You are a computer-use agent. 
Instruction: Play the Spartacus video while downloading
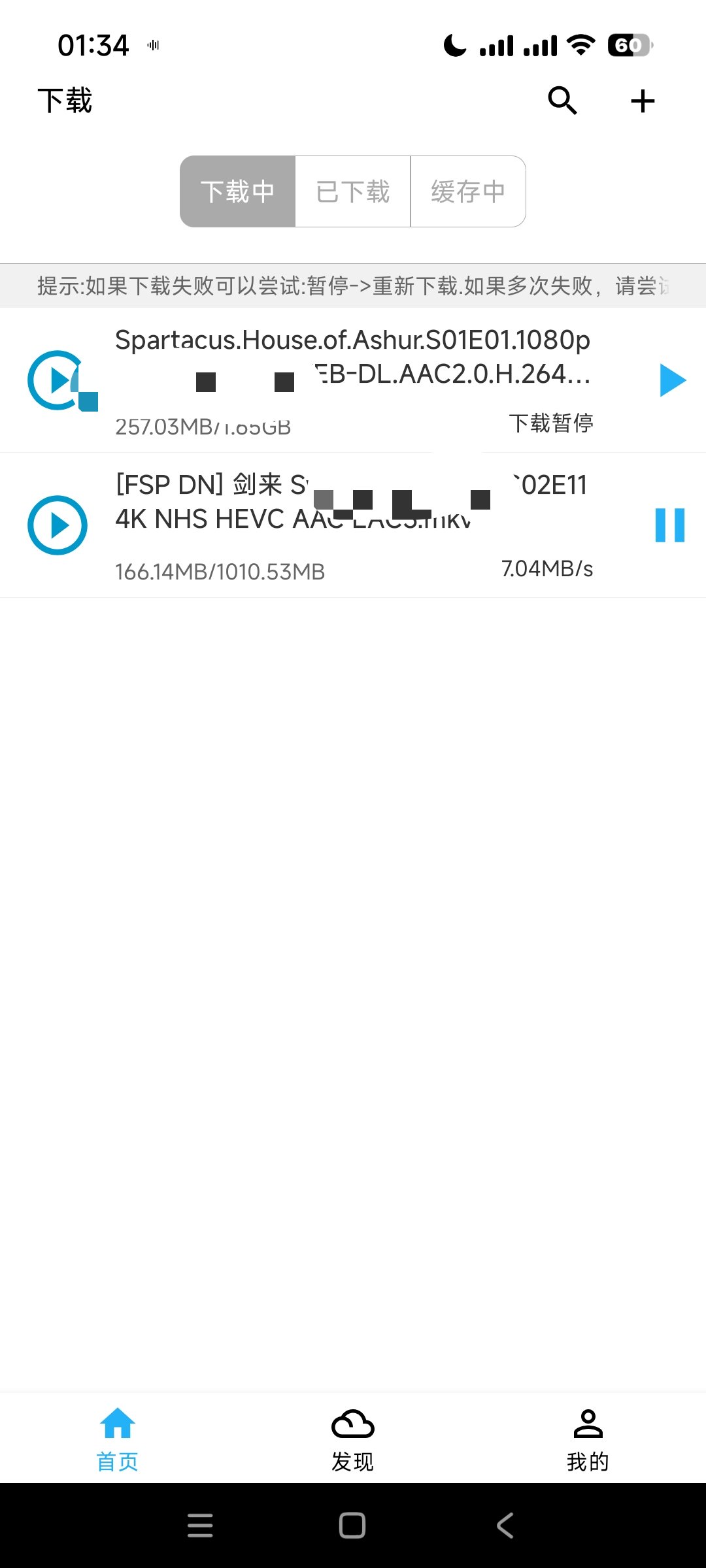[58, 380]
